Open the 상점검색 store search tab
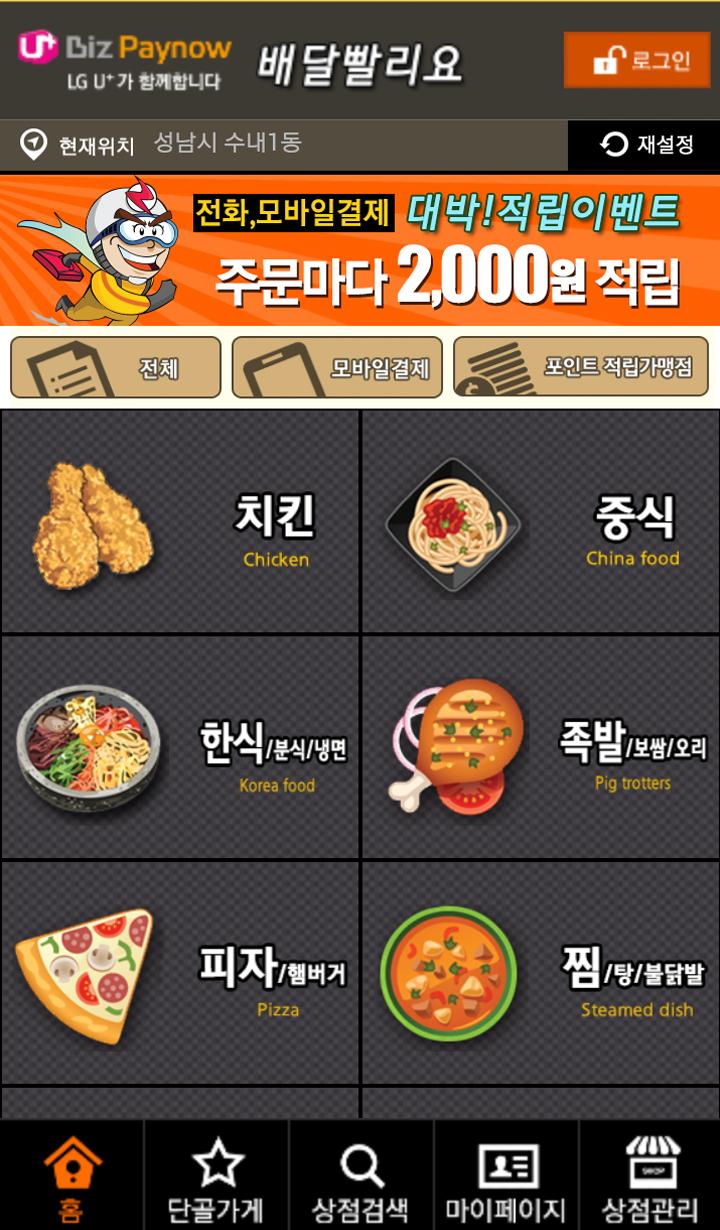The height and width of the screenshot is (1230, 720). (x=361, y=1176)
